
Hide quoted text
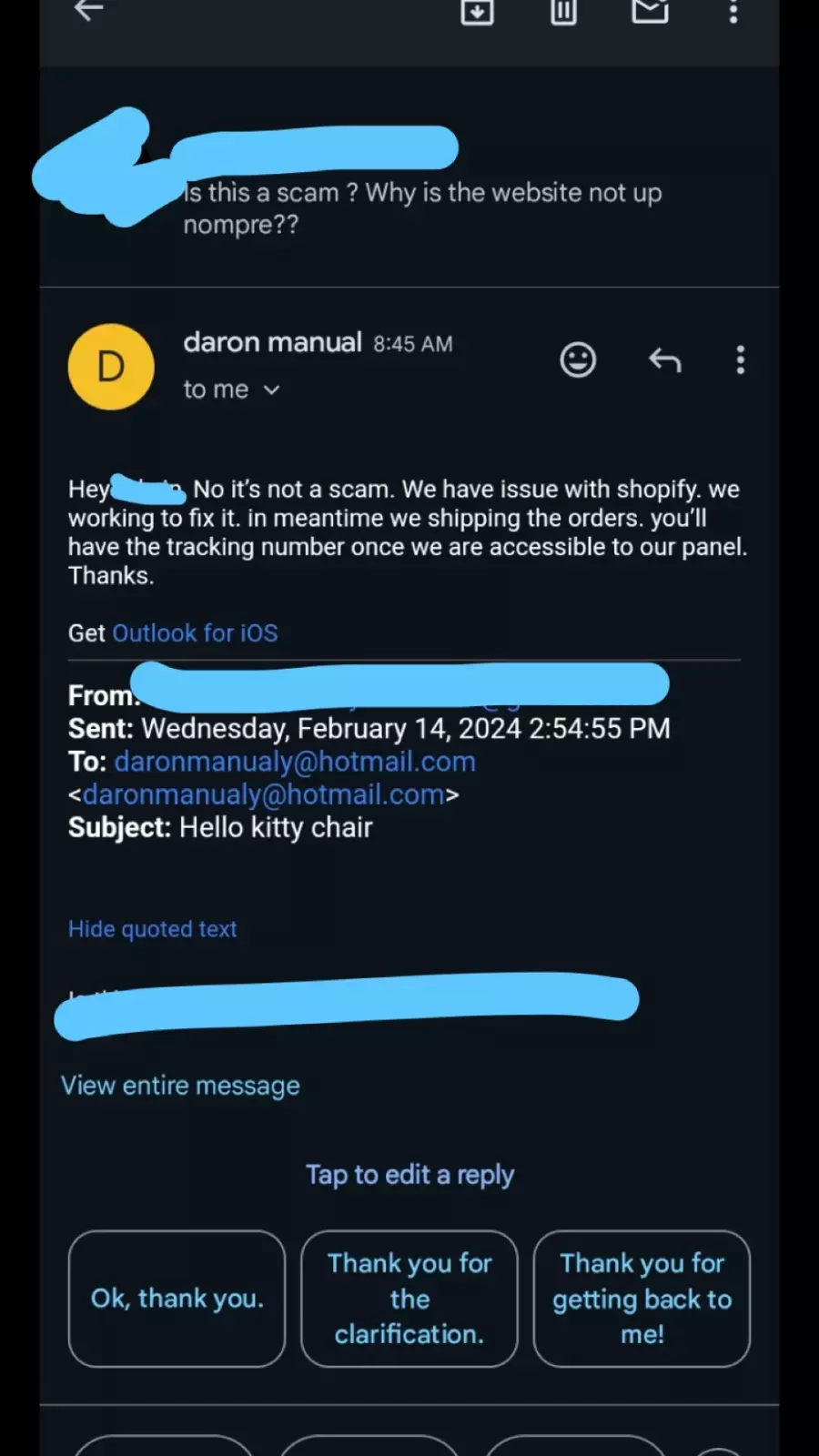click(x=152, y=929)
